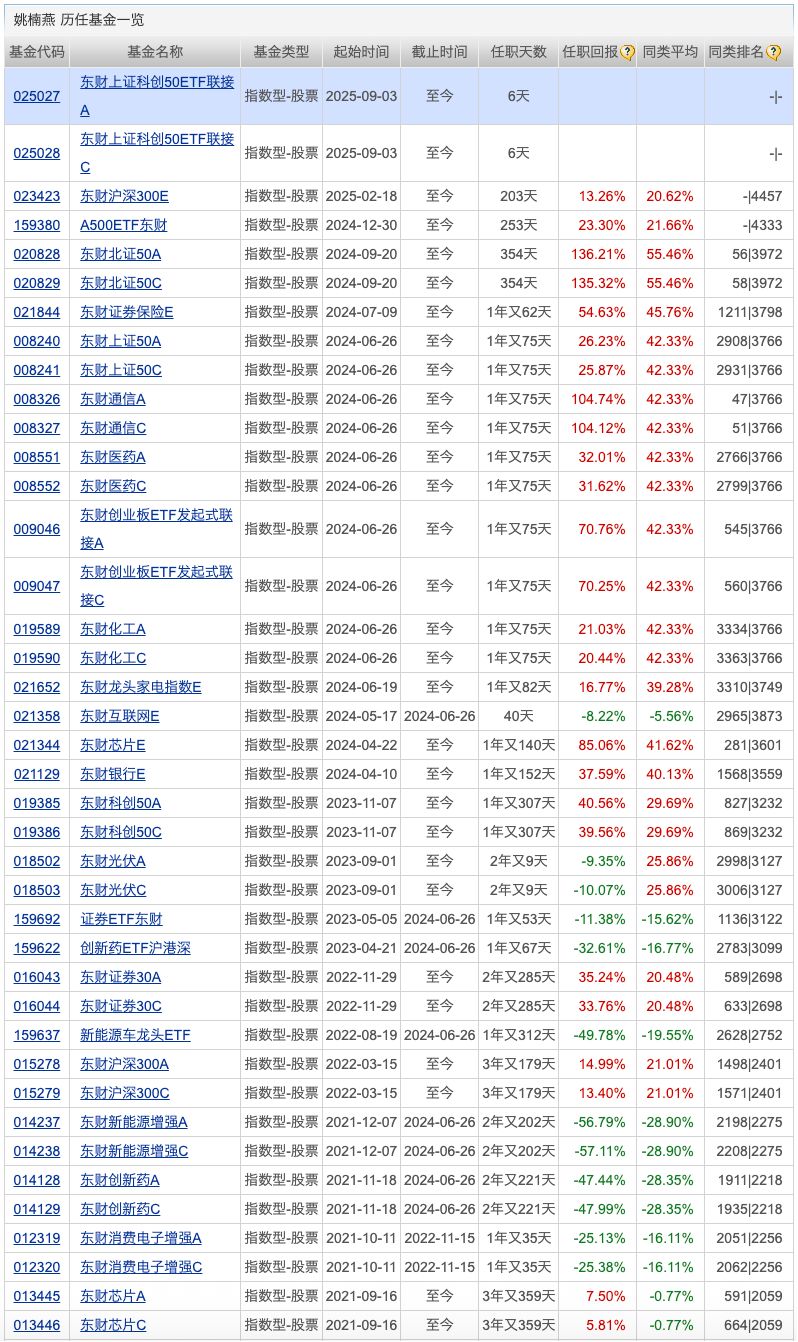Open the 东财证券保险E fund link
The image size is (798, 1342).
coord(127,312)
